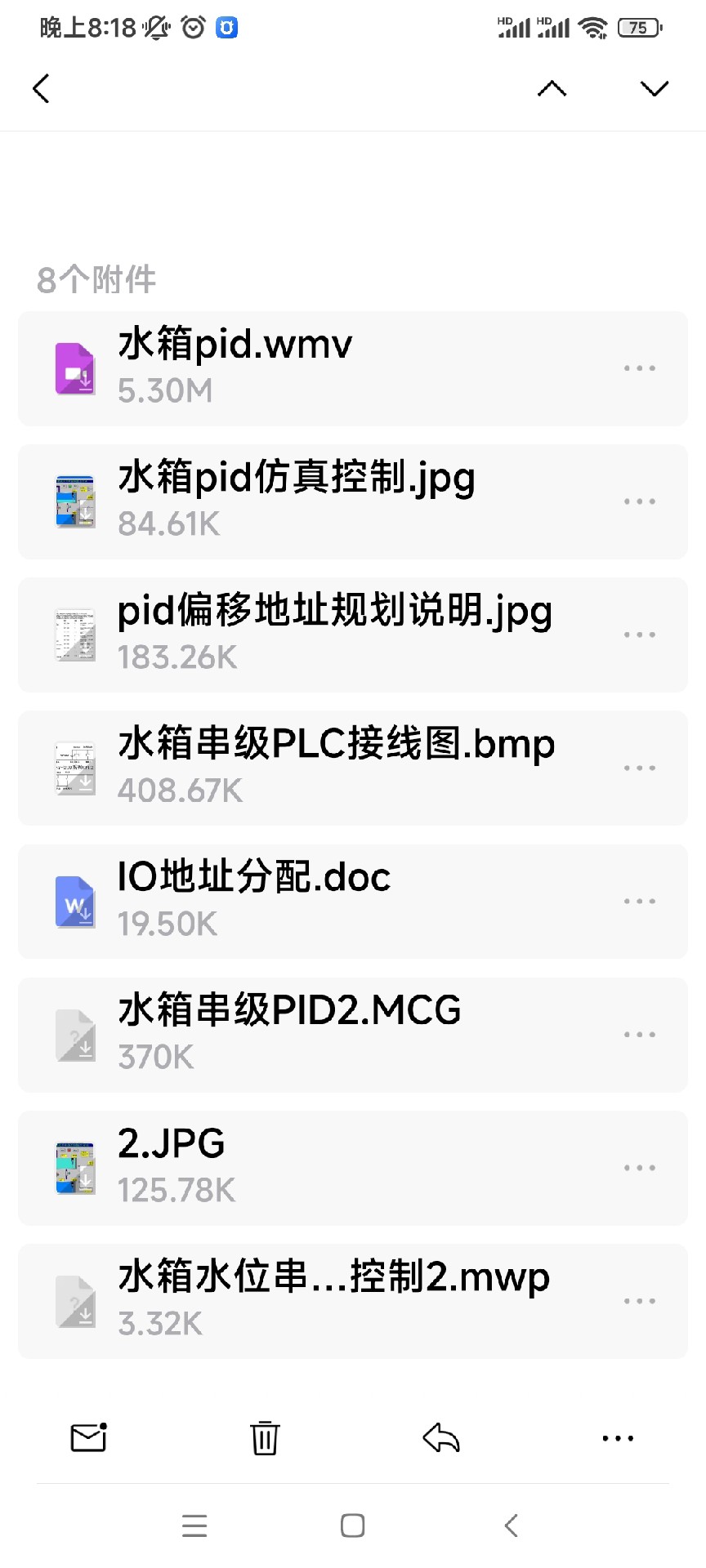The height and width of the screenshot is (1568, 706).
Task: Open options for 水箱pid.wmv
Action: pos(639,368)
